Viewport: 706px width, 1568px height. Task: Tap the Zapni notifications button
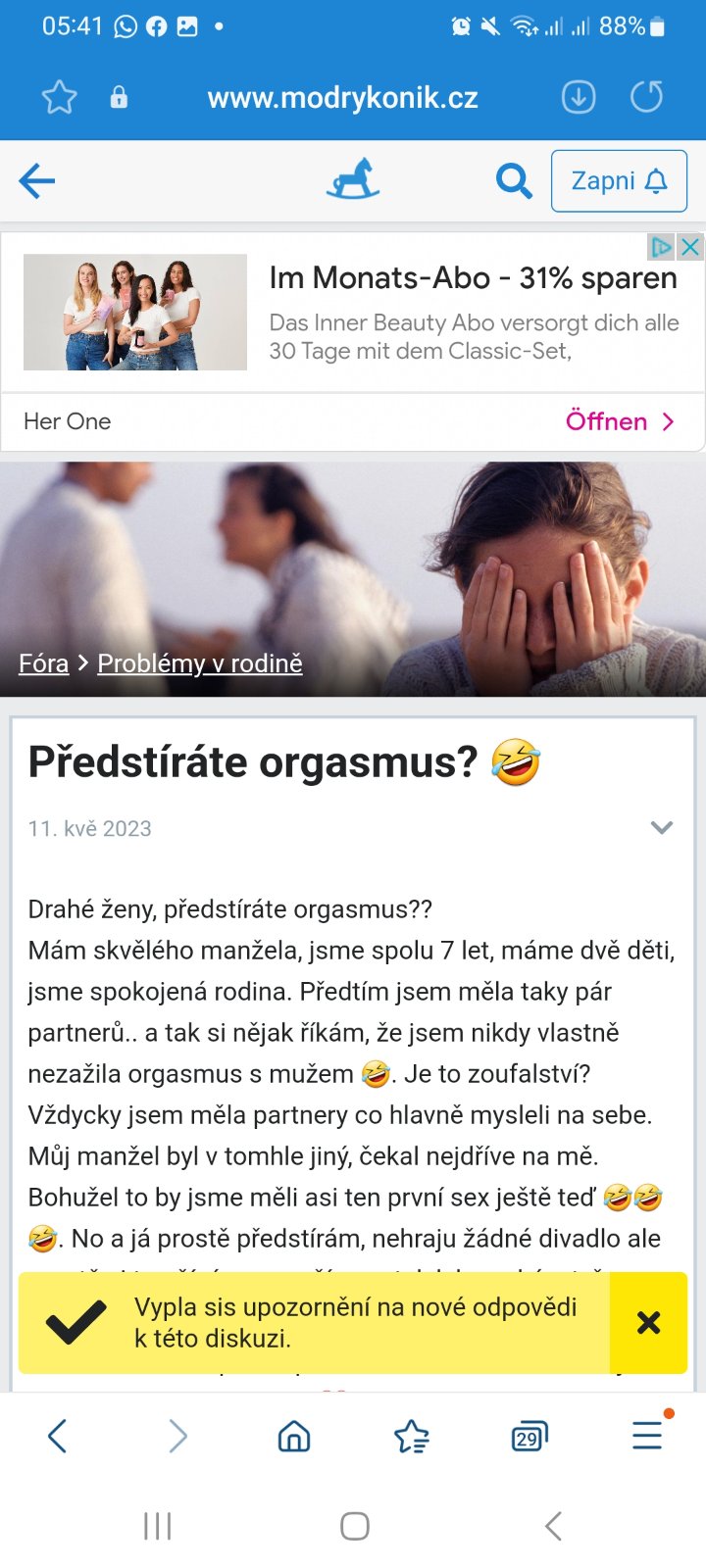(x=619, y=181)
